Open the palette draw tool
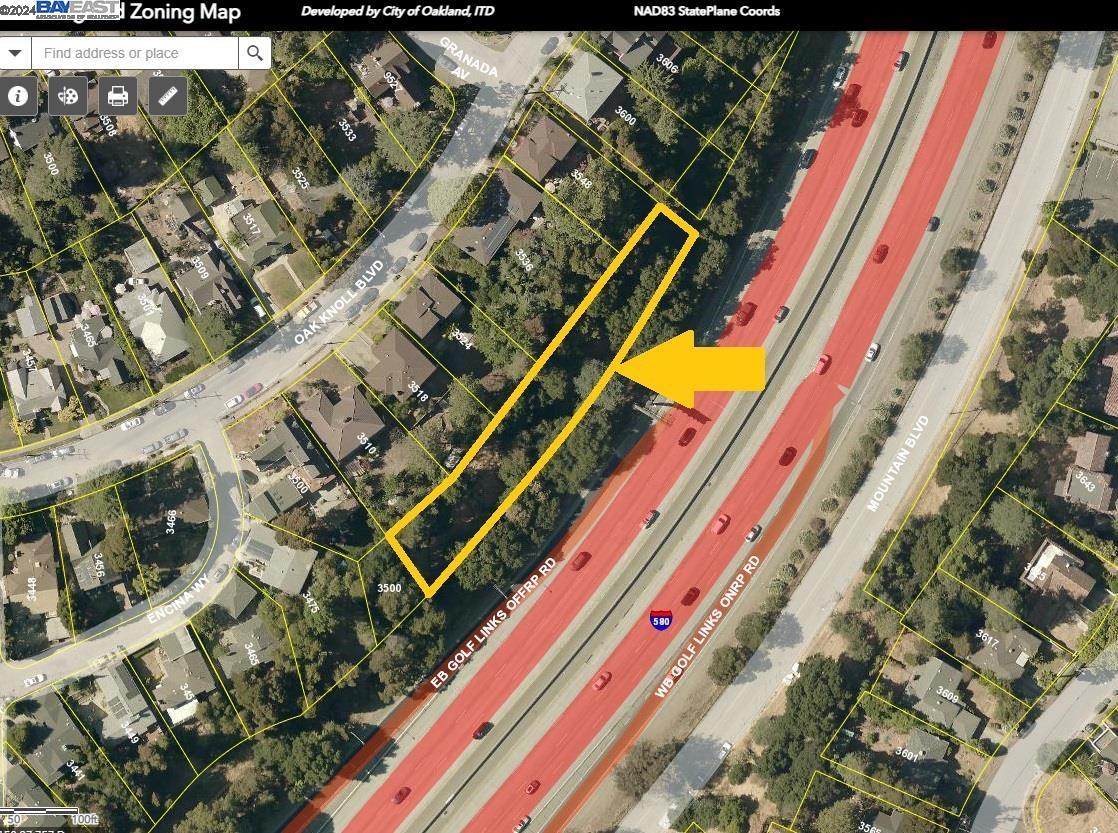Image resolution: width=1118 pixels, height=833 pixels. pyautogui.click(x=68, y=96)
